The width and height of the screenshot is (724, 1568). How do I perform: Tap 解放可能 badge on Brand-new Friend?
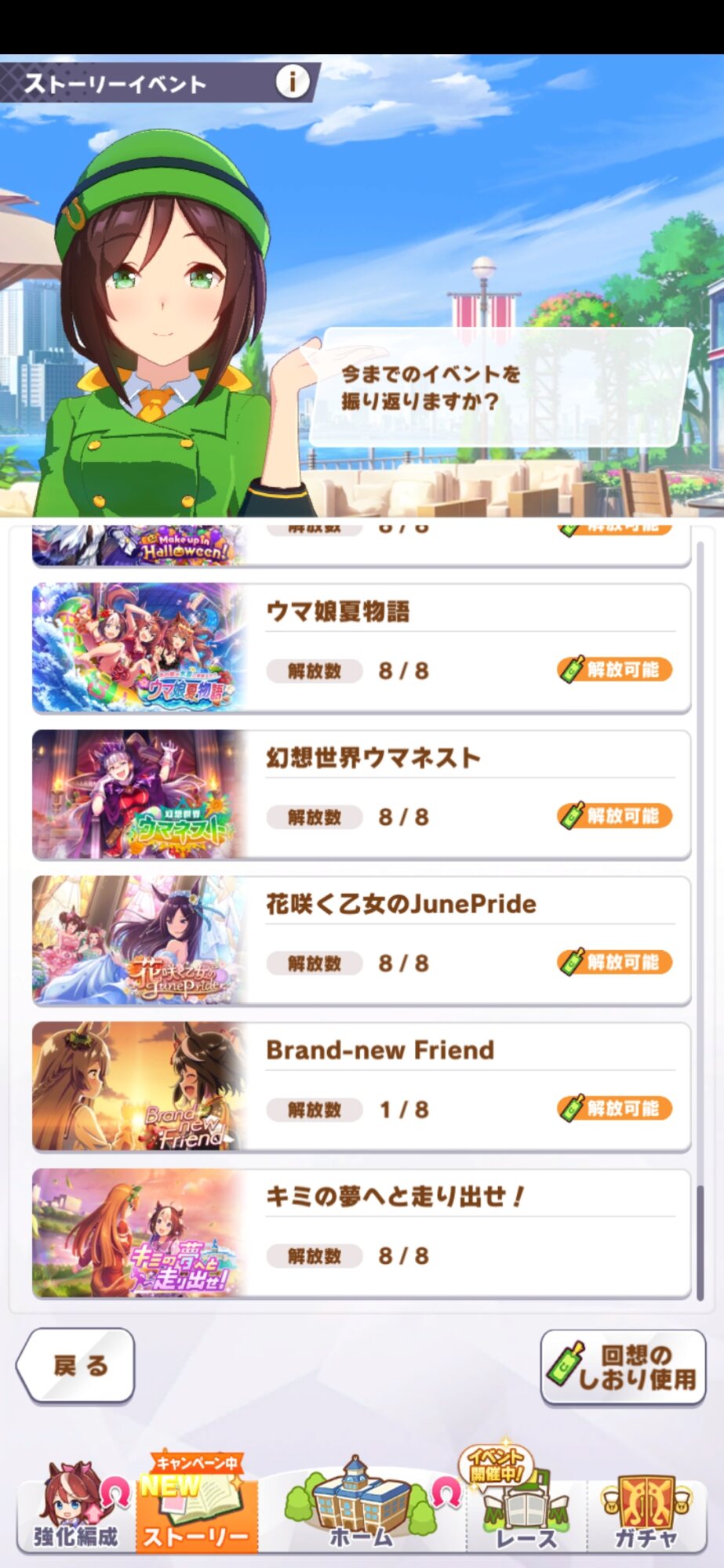tap(616, 1108)
